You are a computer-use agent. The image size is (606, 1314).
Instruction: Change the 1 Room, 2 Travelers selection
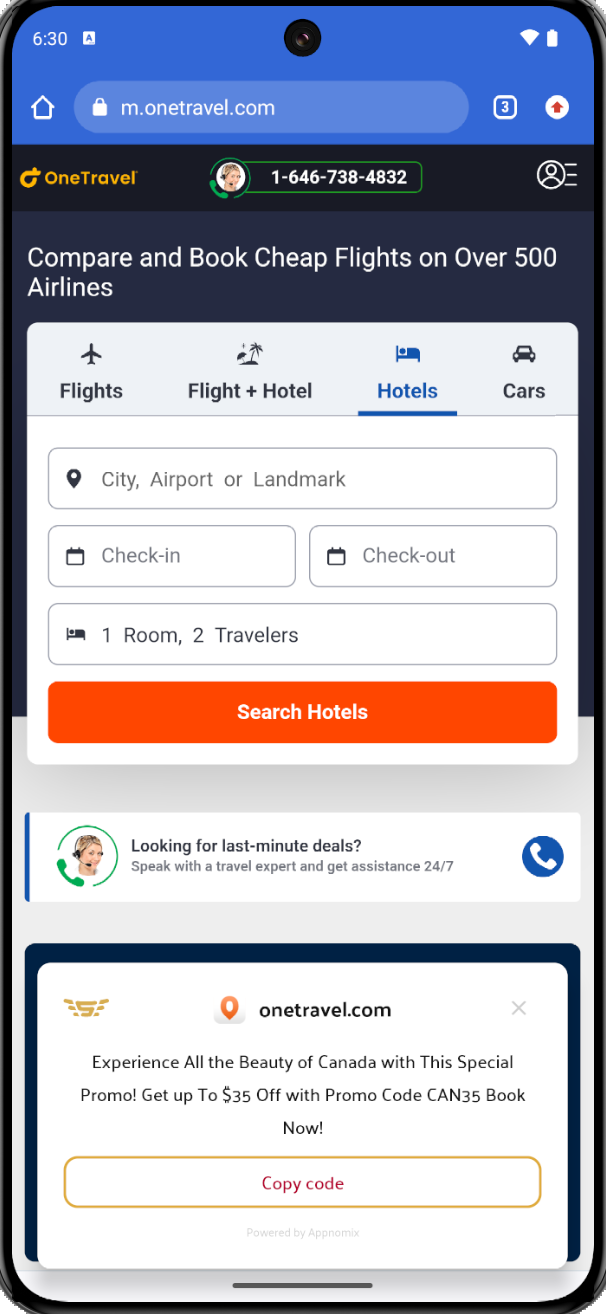point(302,634)
